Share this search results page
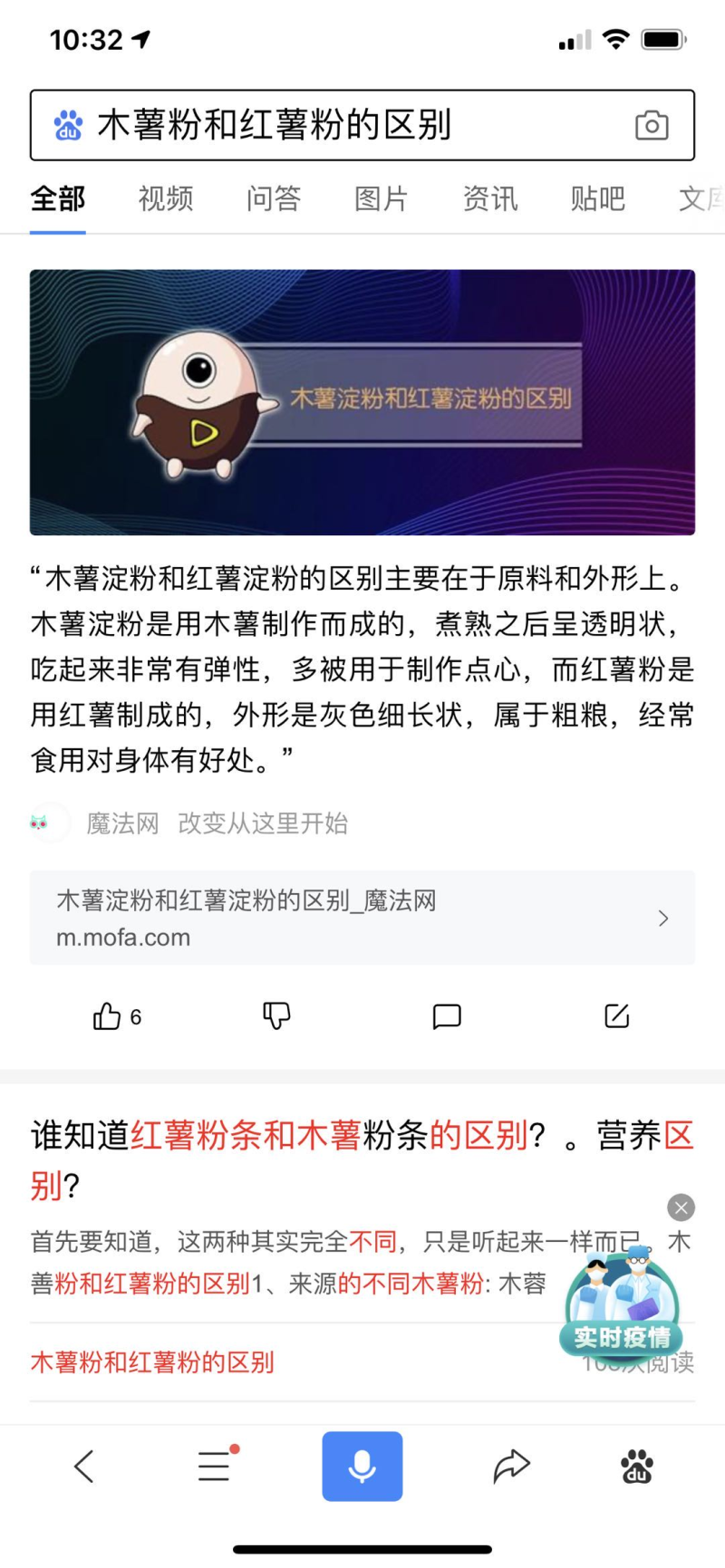This screenshot has width=725, height=1568. (x=511, y=1466)
